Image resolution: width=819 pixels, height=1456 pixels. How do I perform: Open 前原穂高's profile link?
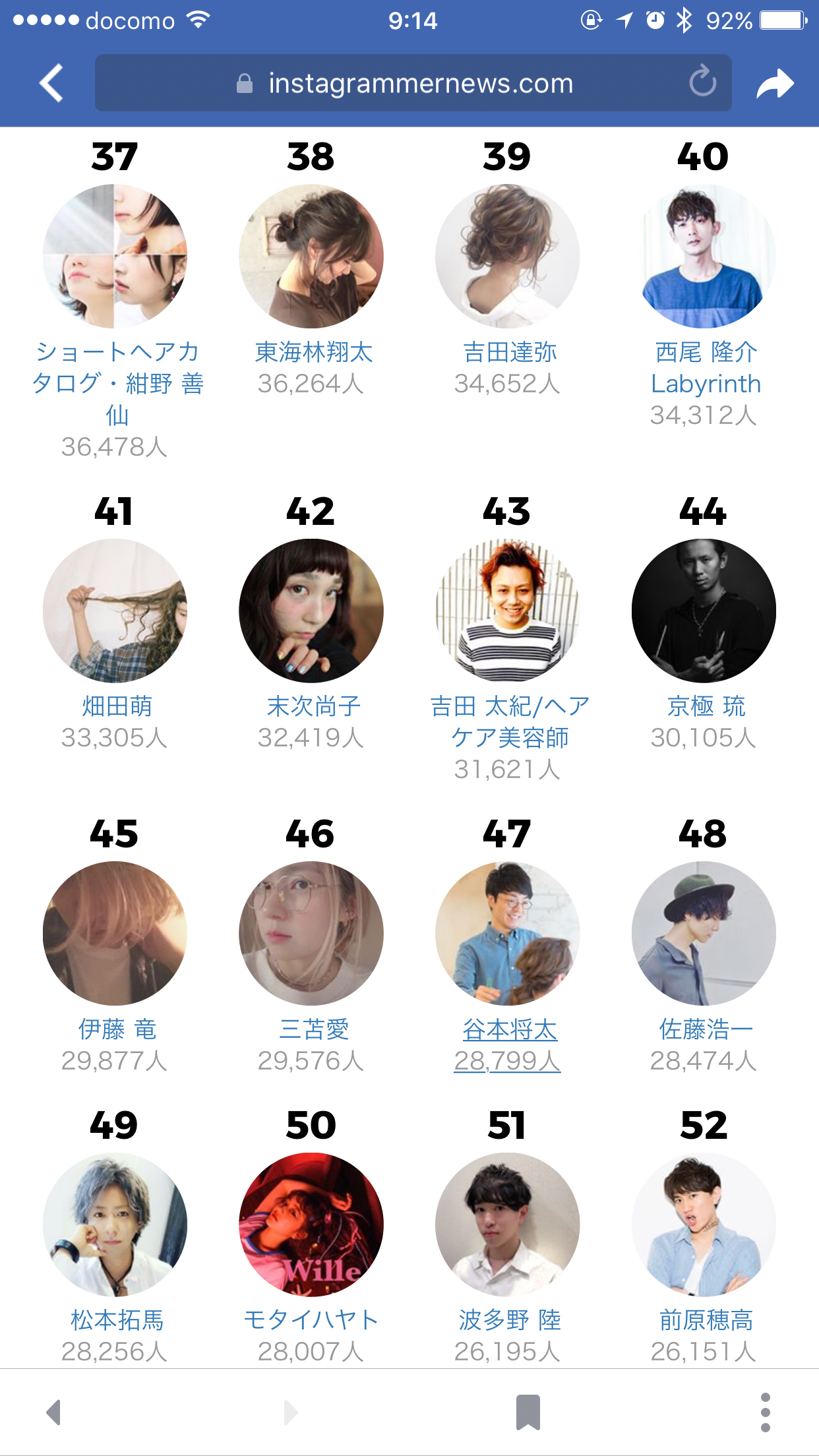[x=705, y=1320]
